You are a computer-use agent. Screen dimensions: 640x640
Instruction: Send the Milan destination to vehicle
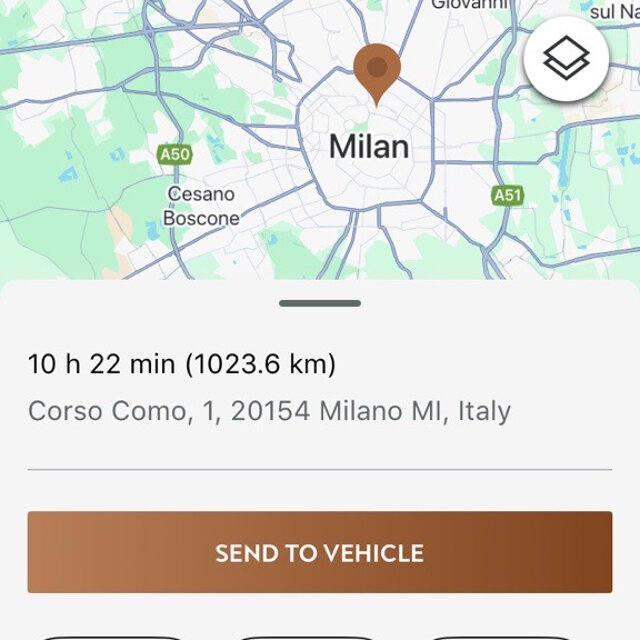click(x=320, y=552)
